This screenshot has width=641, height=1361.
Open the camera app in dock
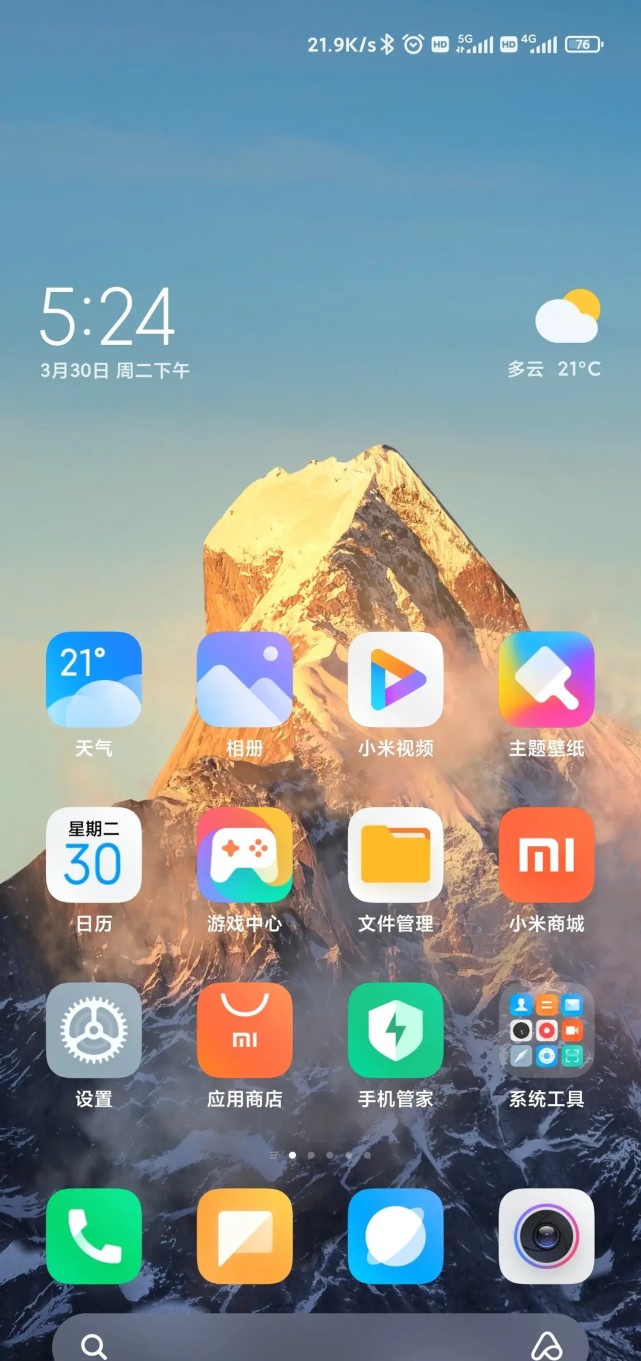546,1236
